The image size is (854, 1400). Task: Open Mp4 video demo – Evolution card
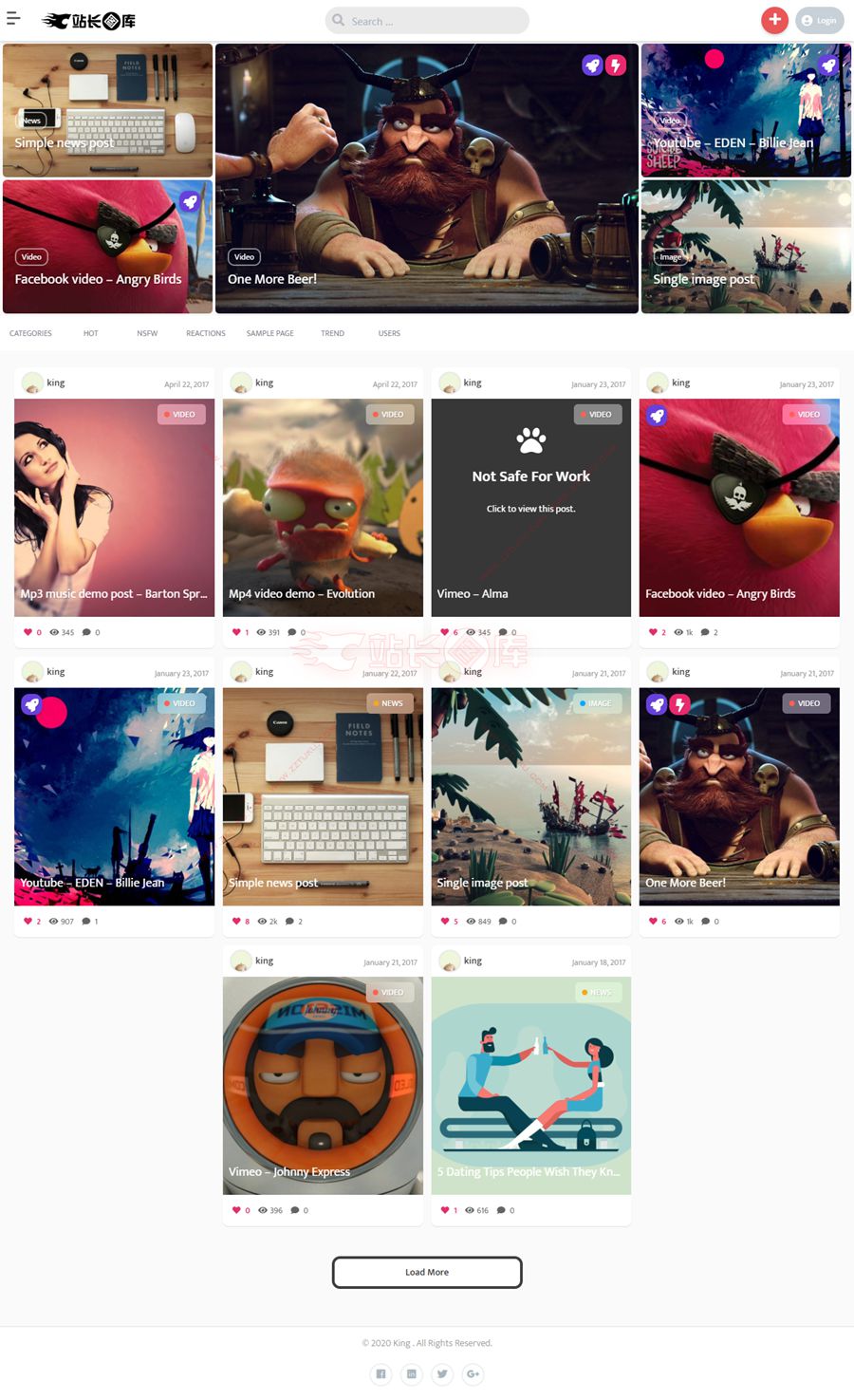point(323,508)
